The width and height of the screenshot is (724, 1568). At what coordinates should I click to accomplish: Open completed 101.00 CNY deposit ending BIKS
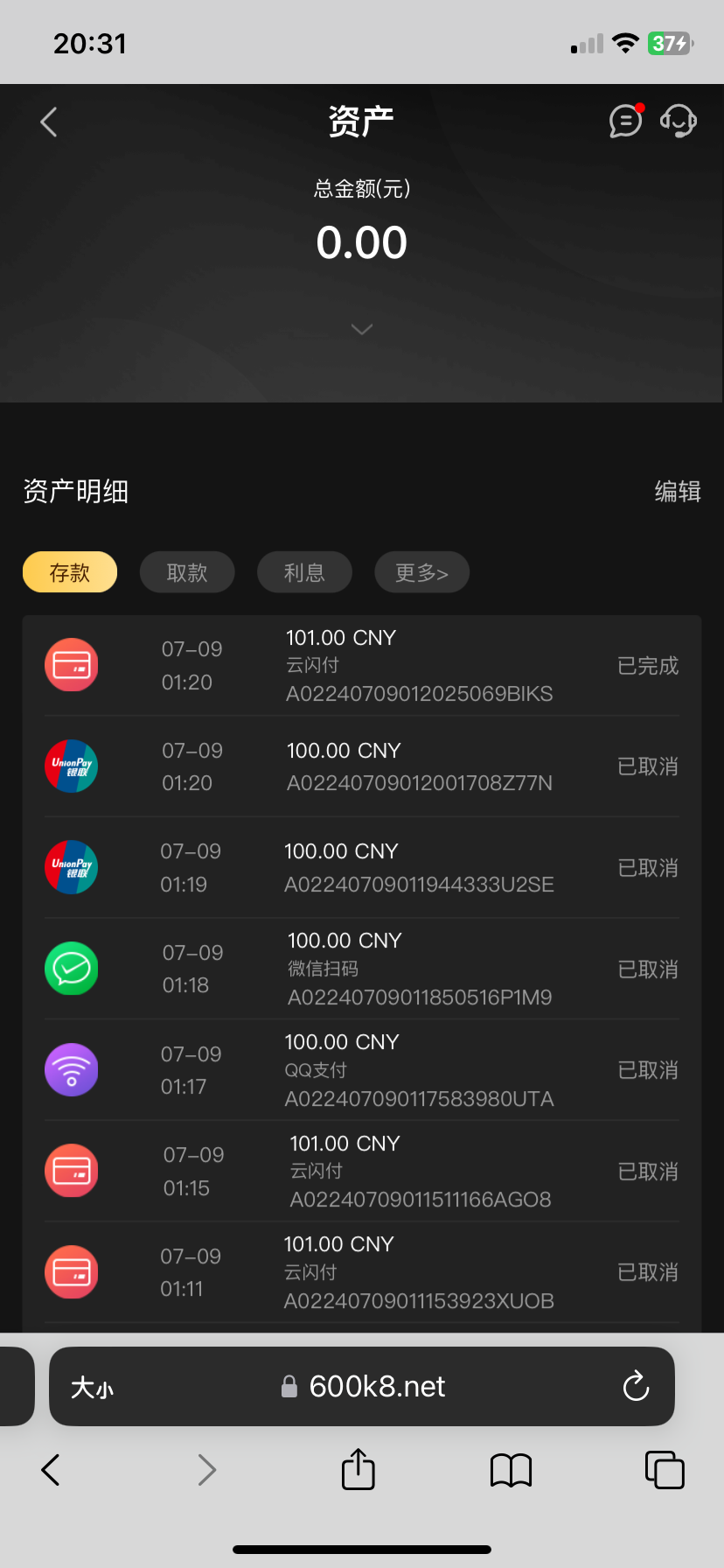click(362, 666)
